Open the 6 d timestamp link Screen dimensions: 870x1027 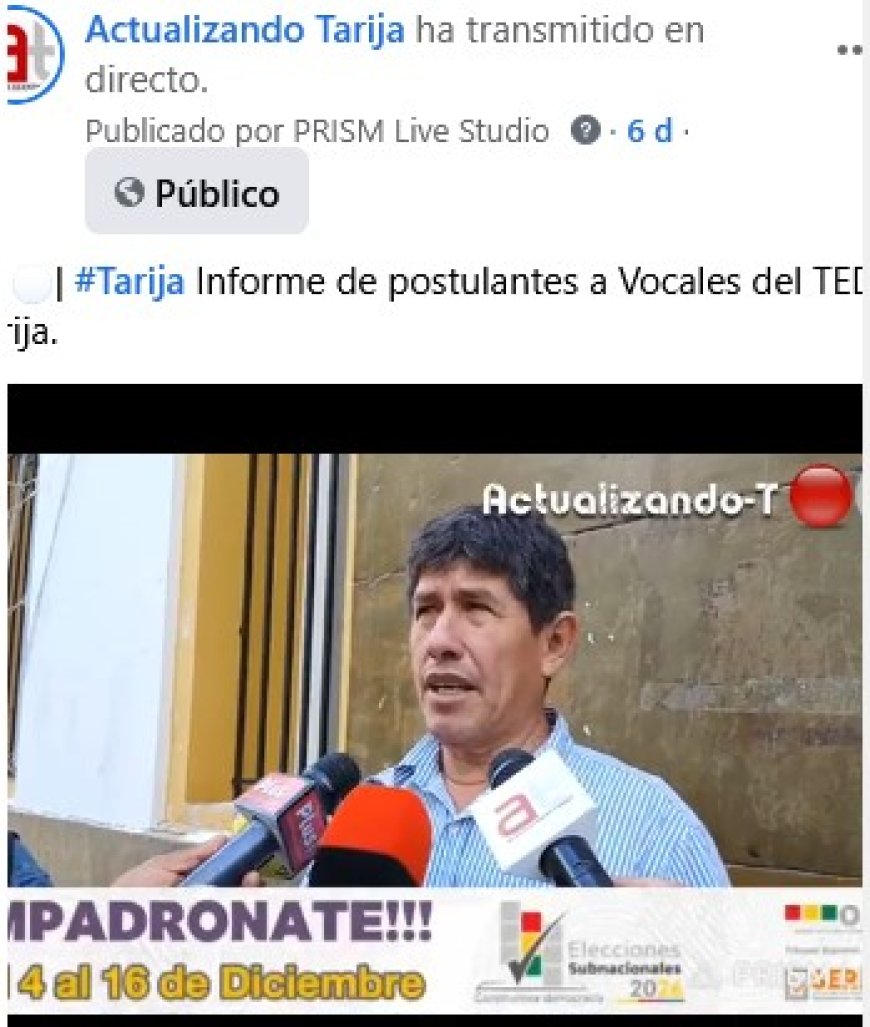(x=649, y=131)
